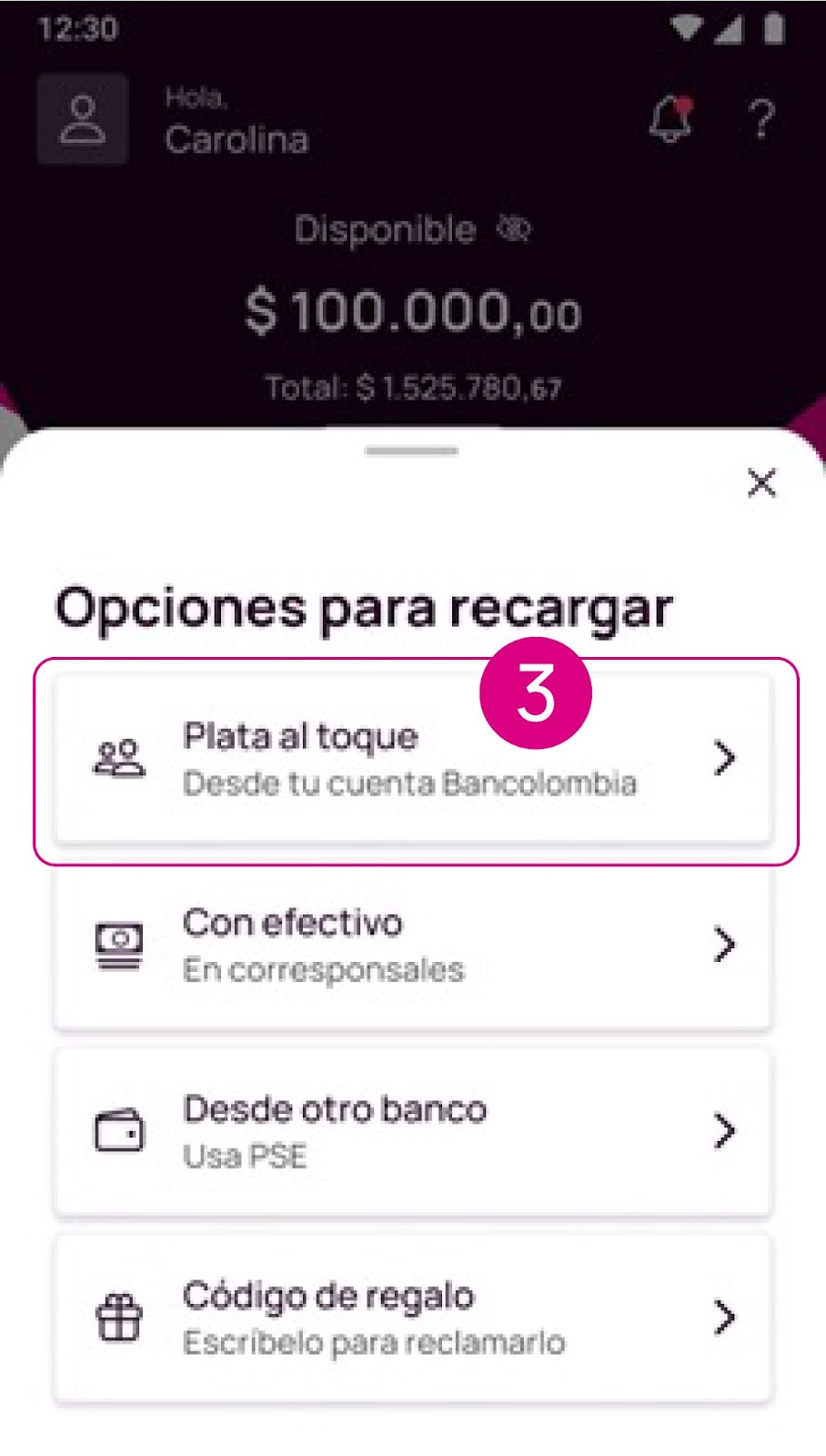Toggle balance visibility eye icon
The height and width of the screenshot is (1456, 826).
(x=514, y=228)
